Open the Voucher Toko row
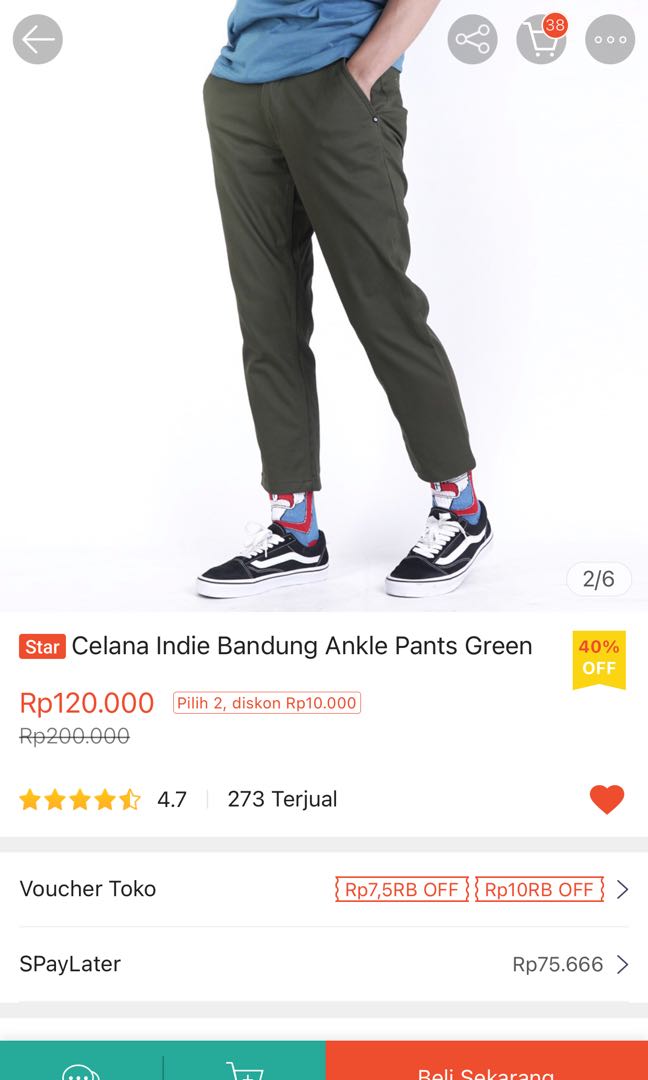 324,889
